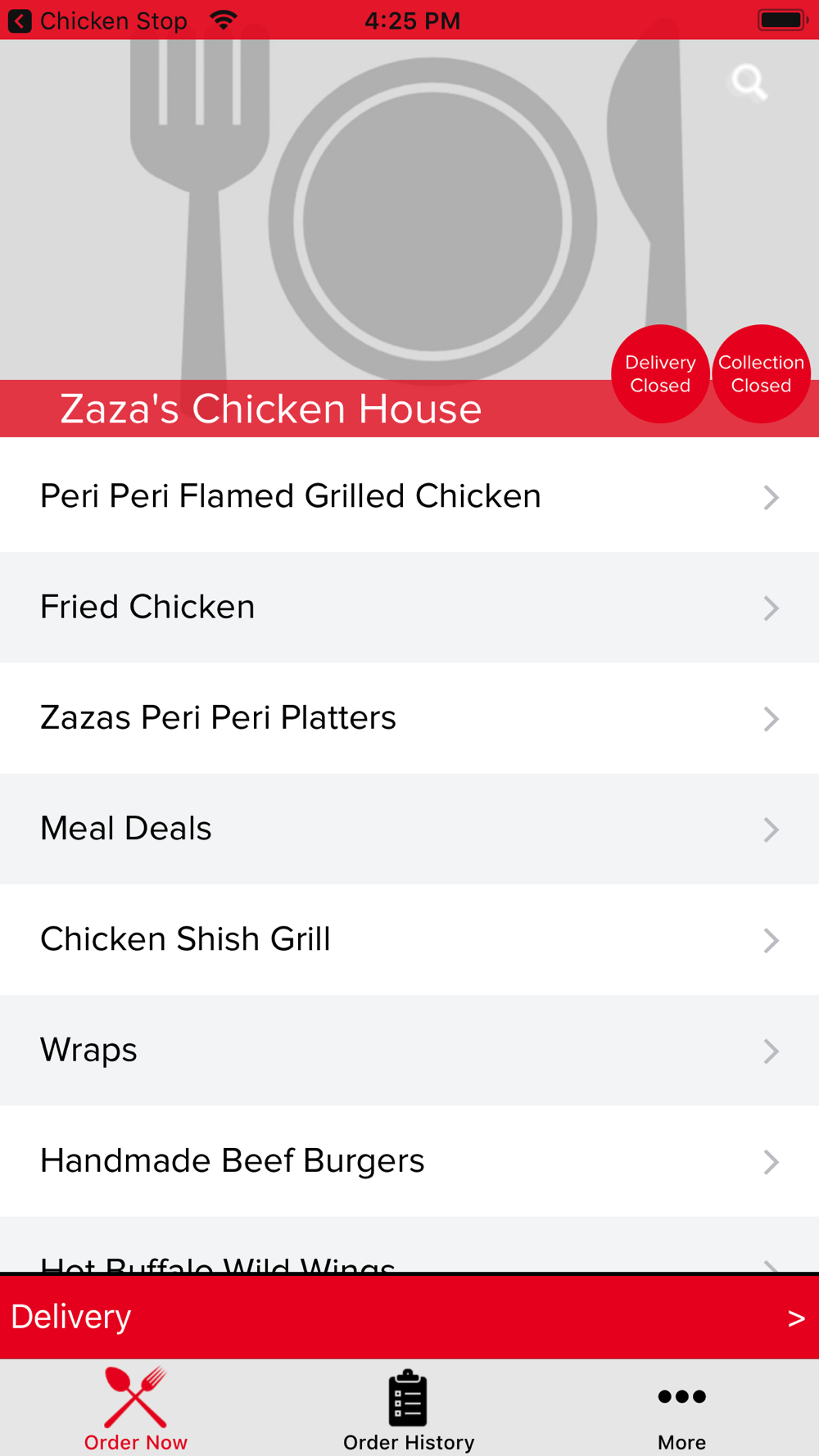Image resolution: width=819 pixels, height=1456 pixels.
Task: Browse the Fried Chicken category
Action: [409, 608]
